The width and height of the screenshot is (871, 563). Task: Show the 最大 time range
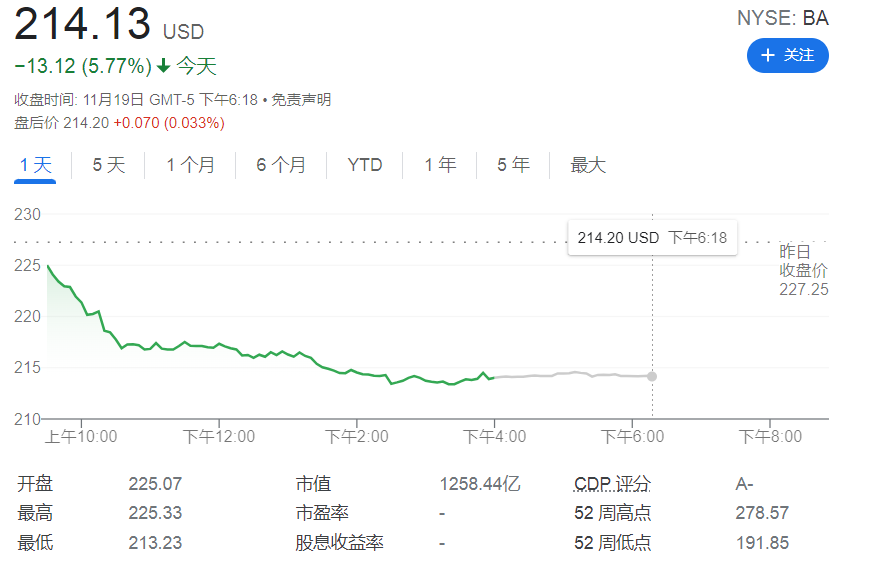point(588,165)
